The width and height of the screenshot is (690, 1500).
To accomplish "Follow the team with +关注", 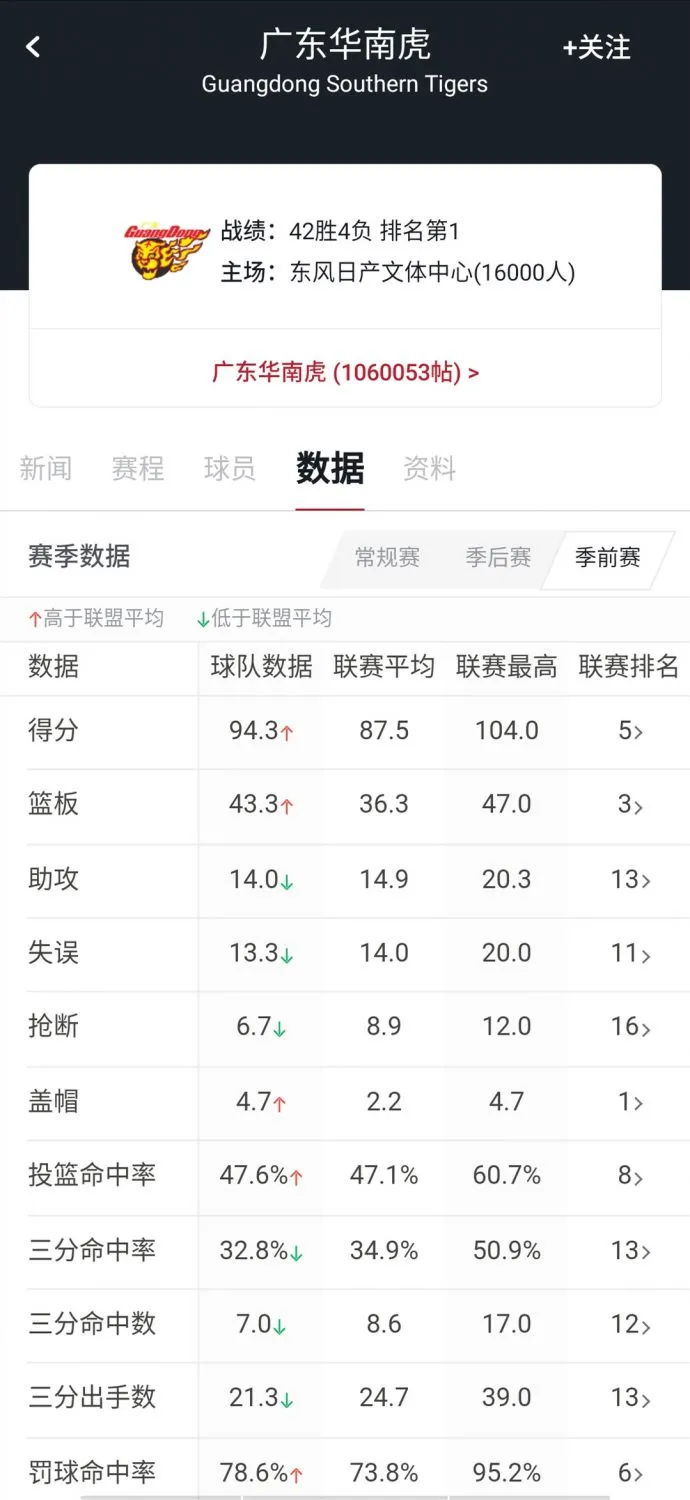I will (x=596, y=47).
